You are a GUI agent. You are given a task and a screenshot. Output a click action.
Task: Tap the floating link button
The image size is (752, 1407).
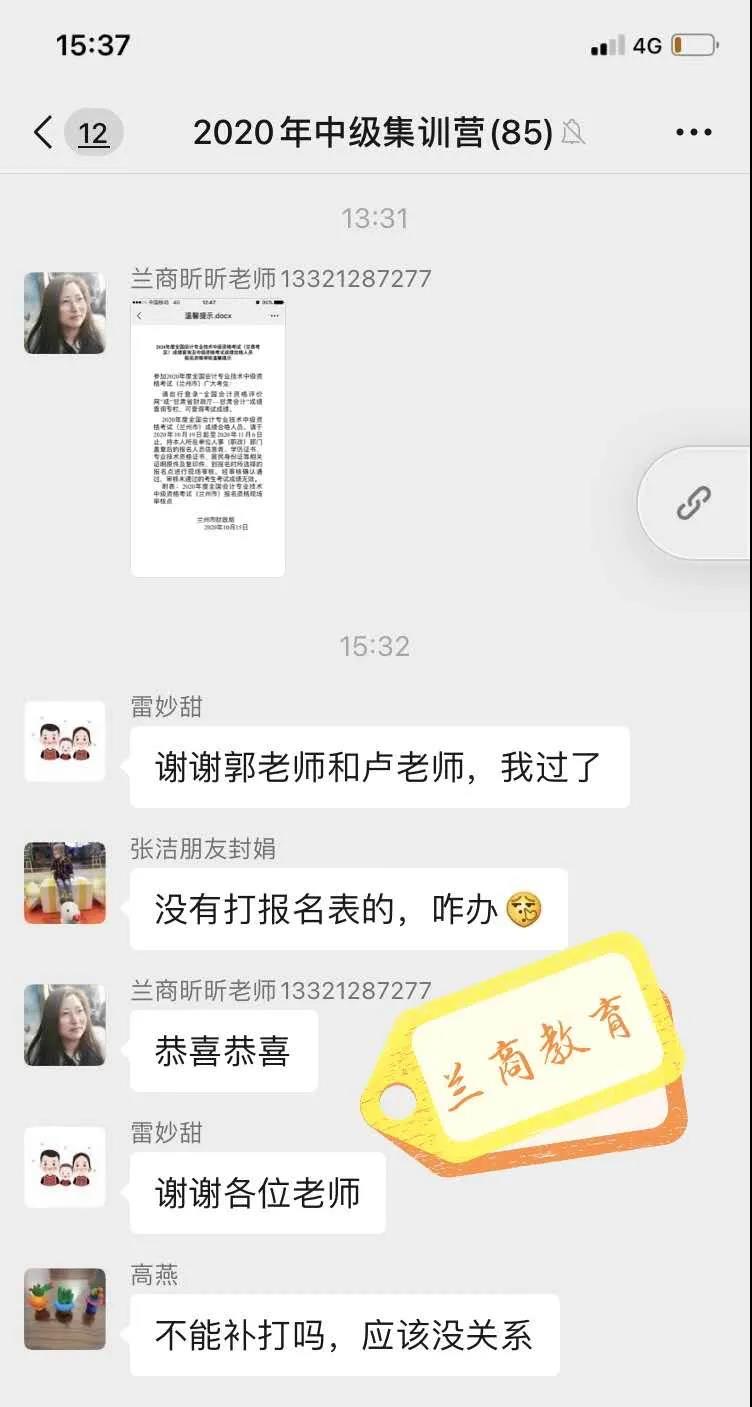pos(693,502)
